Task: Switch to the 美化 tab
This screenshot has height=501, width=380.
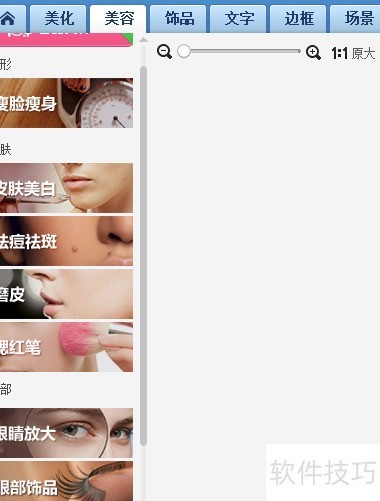Action: 58,19
